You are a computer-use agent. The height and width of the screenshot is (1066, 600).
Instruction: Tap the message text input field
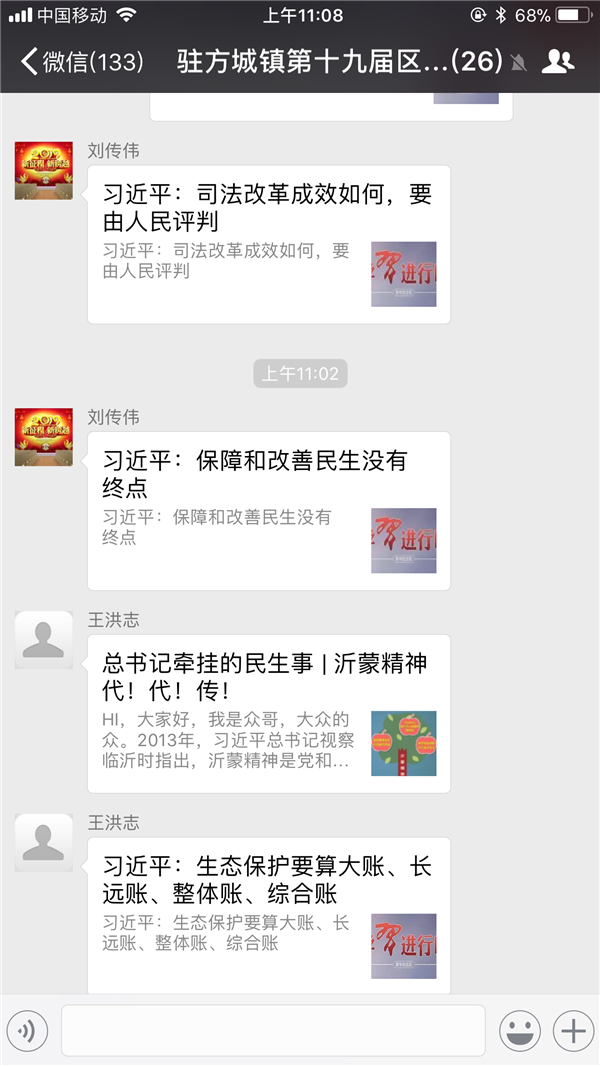[273, 1031]
